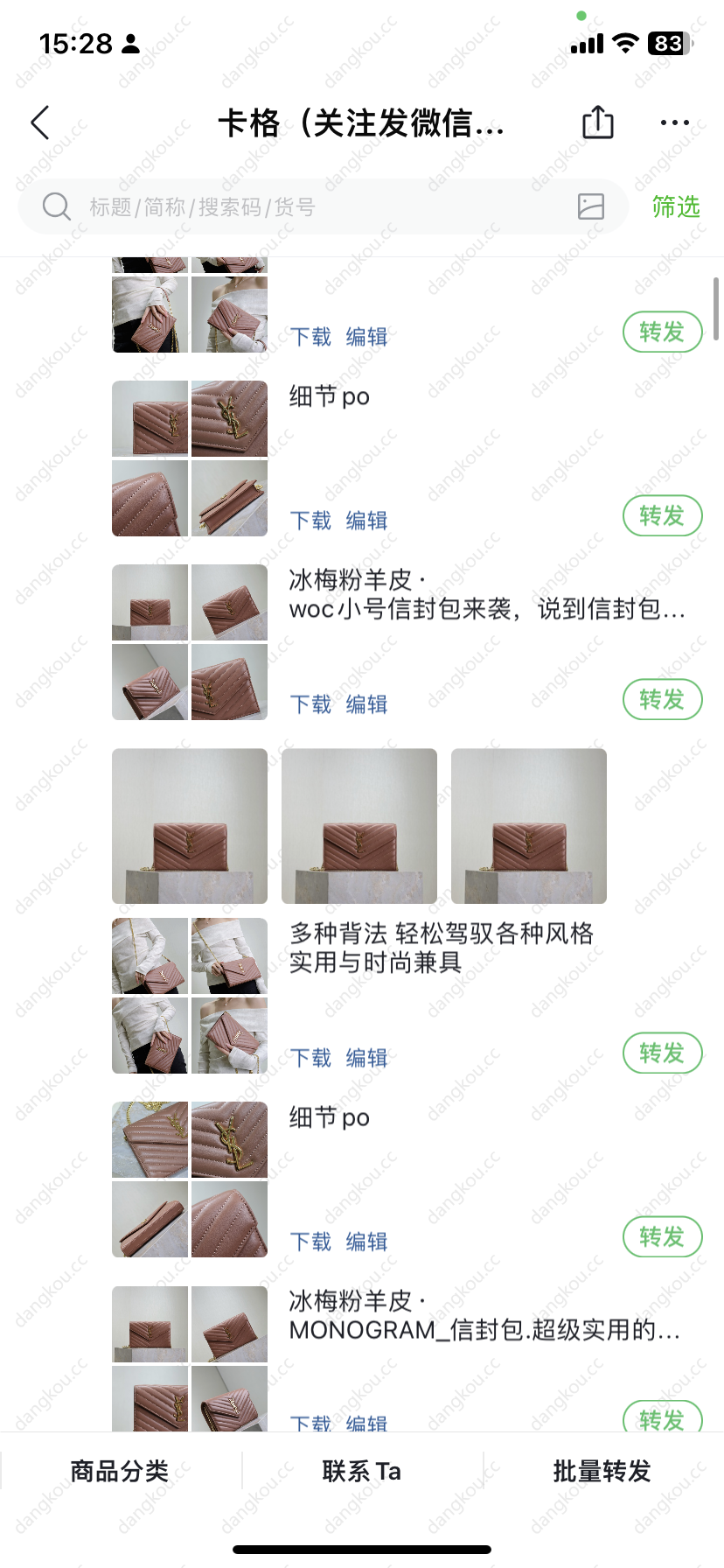Share this shop via the share icon
Image resolution: width=724 pixels, height=1568 pixels.
(598, 122)
